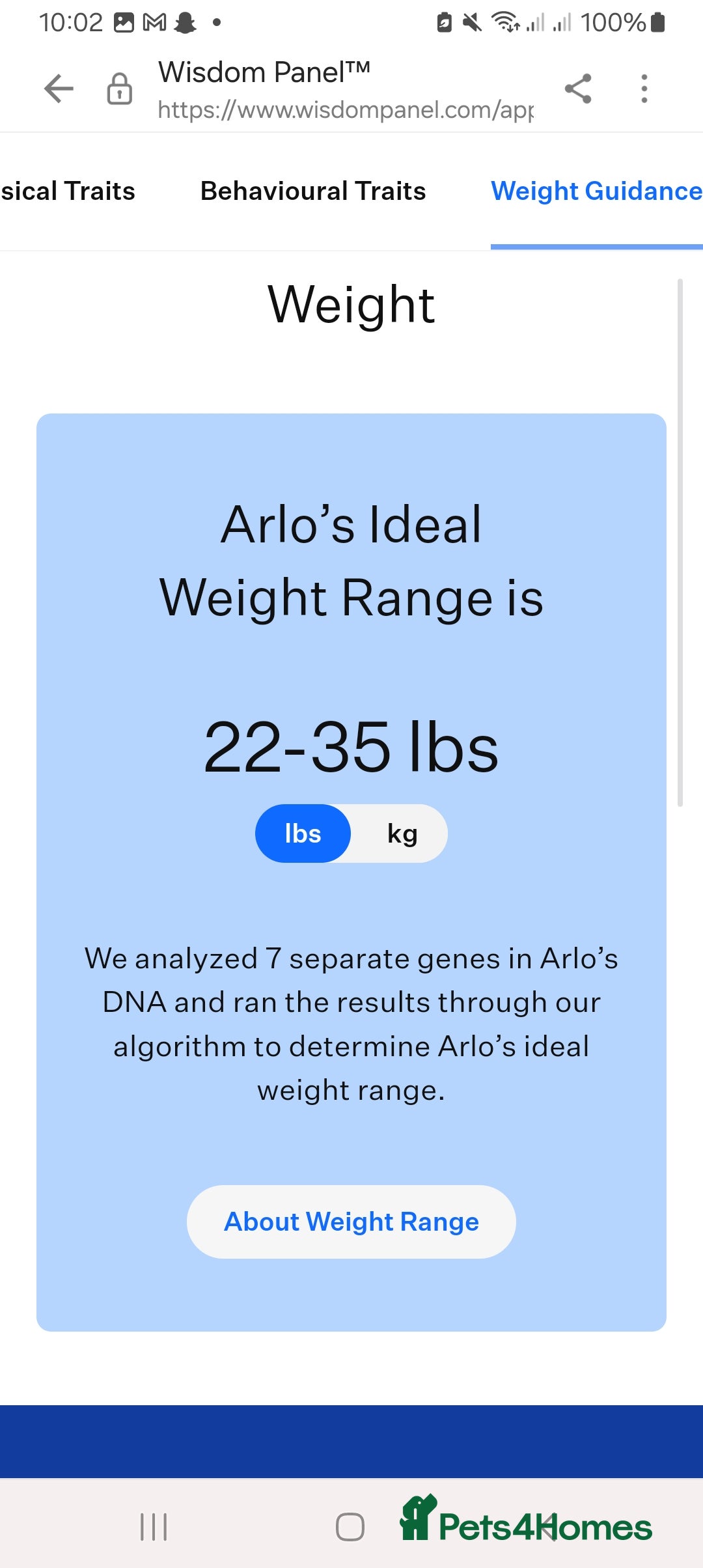Open About Weight Range
This screenshot has height=1568, width=703.
coord(351,1222)
